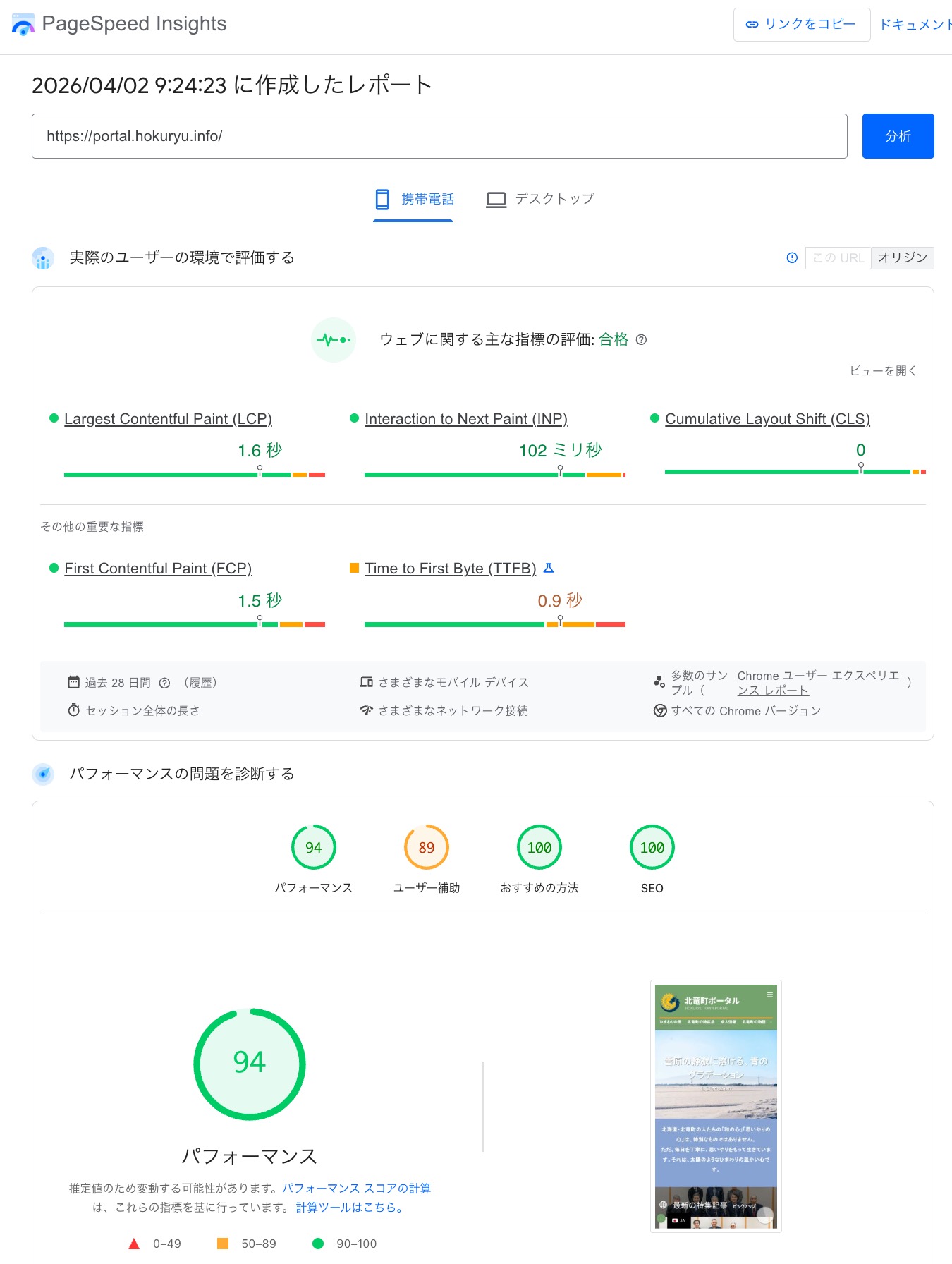
Task: Open Interaction to Next Paint (INP) link
Action: [x=465, y=419]
